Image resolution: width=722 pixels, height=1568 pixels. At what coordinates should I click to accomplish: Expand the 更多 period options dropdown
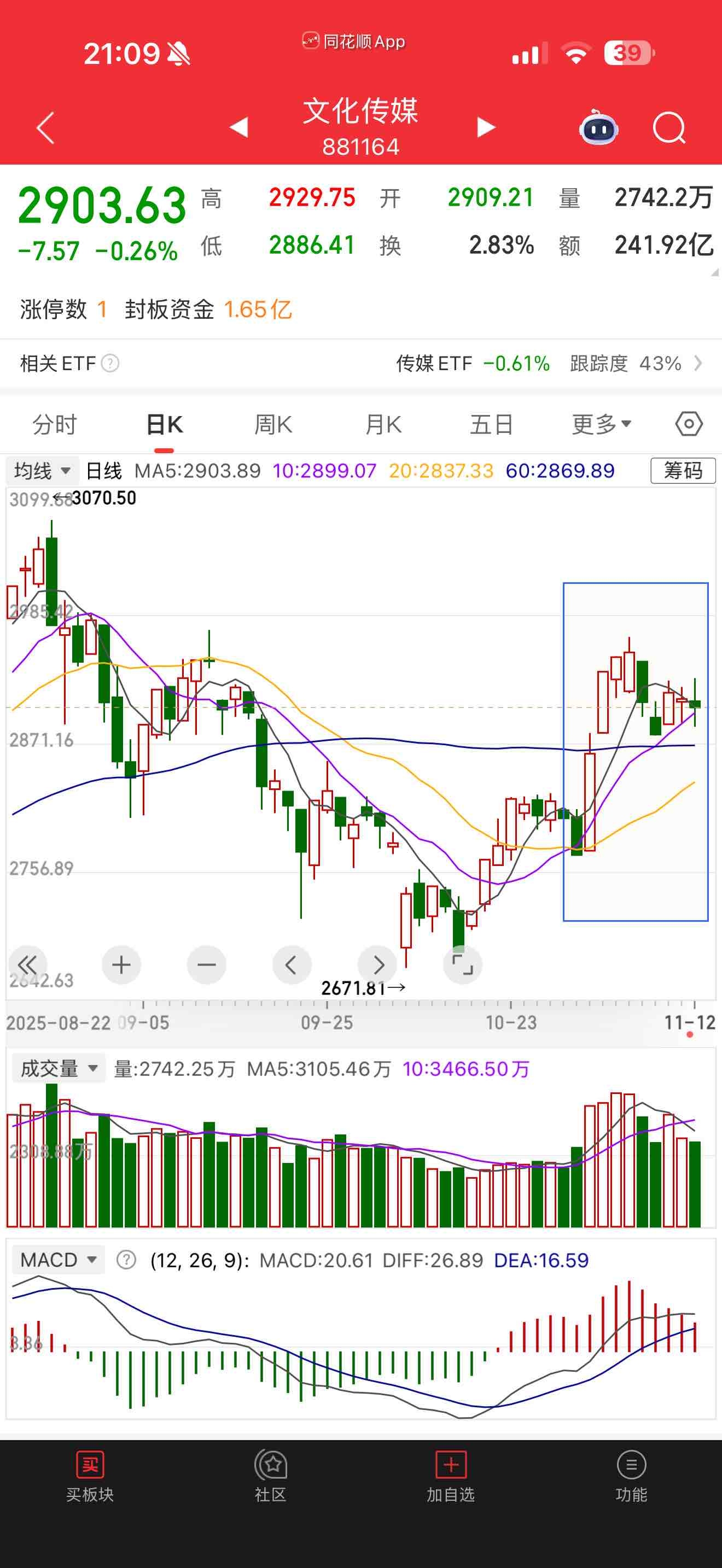(599, 424)
